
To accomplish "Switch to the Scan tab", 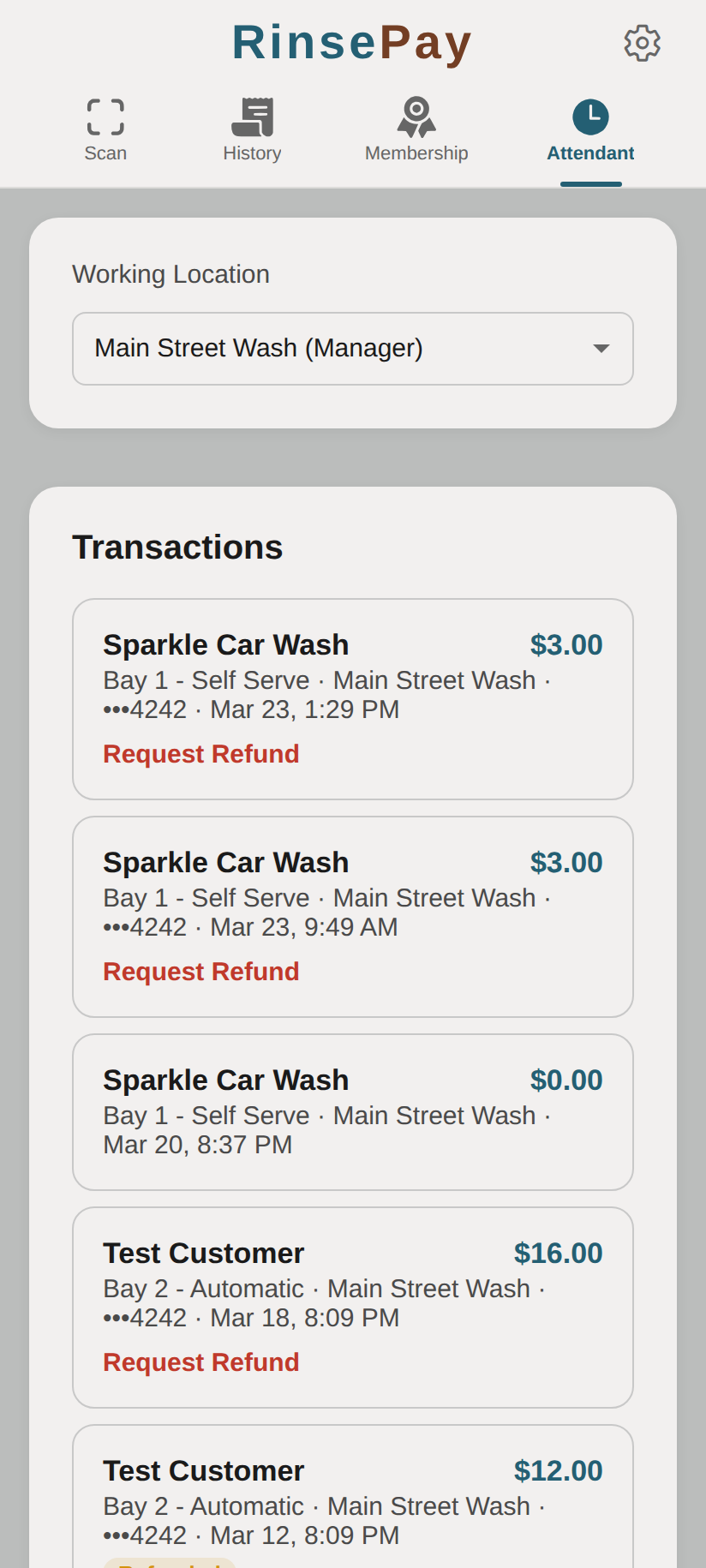I will coord(105,129).
